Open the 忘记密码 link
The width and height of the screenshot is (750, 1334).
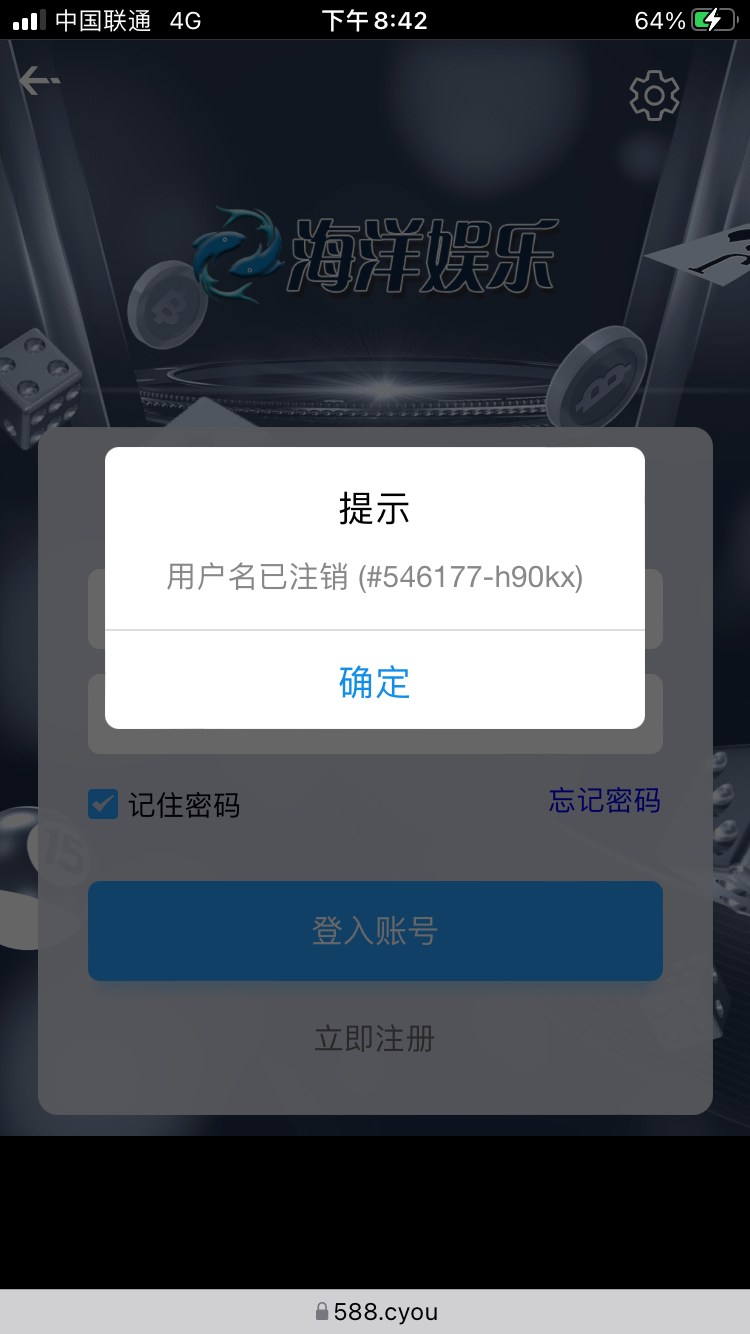click(604, 800)
